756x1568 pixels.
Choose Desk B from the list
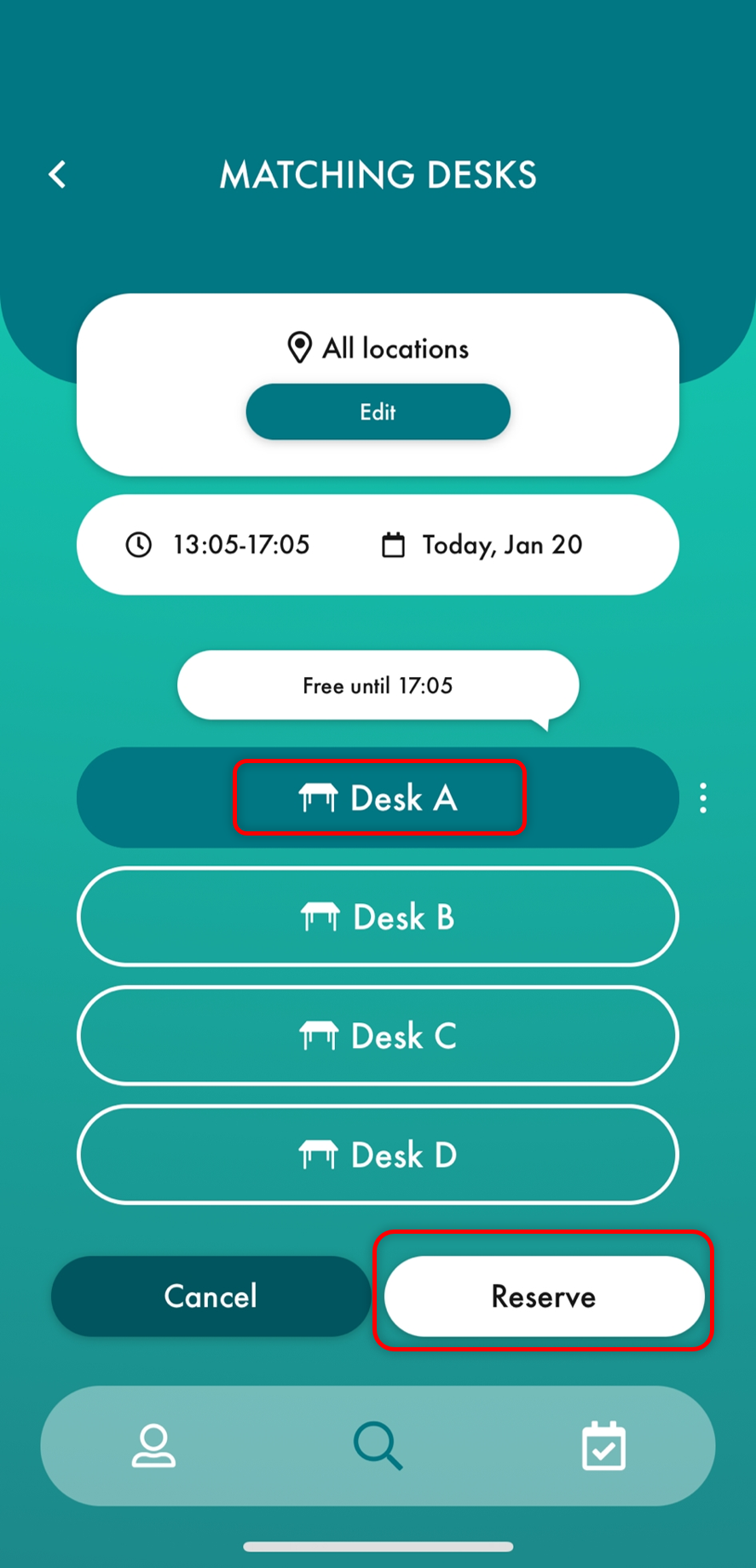(x=378, y=917)
